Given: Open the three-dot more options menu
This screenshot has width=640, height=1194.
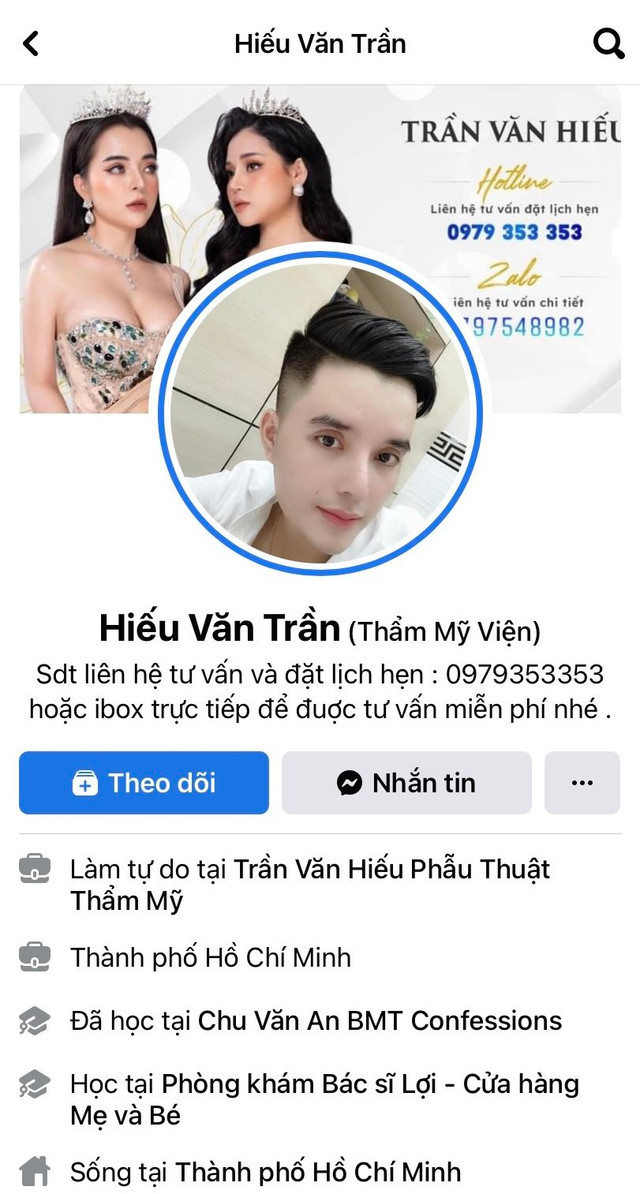Looking at the screenshot, I should pyautogui.click(x=582, y=783).
